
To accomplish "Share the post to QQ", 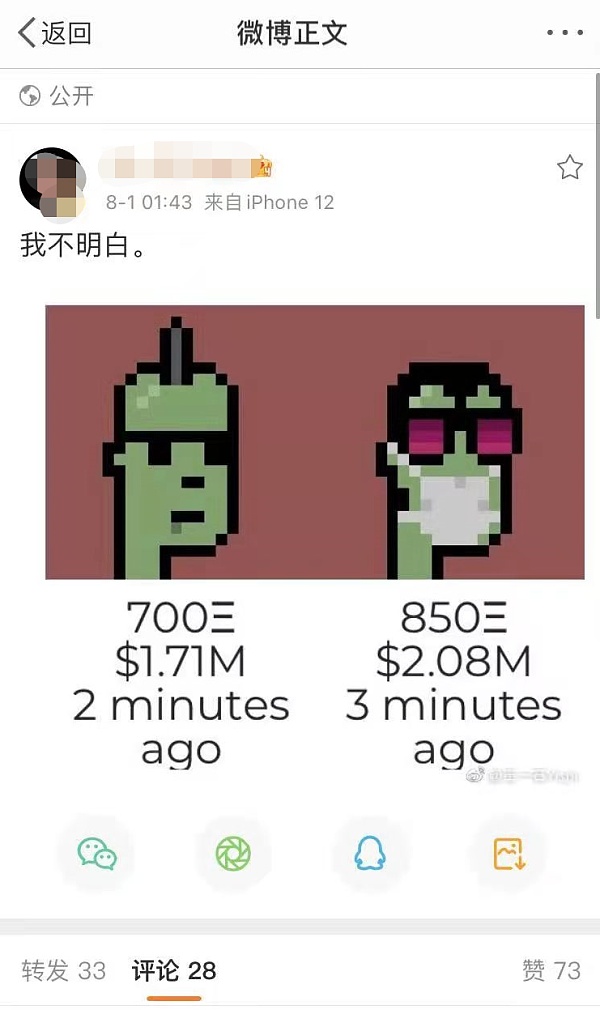I will 369,853.
